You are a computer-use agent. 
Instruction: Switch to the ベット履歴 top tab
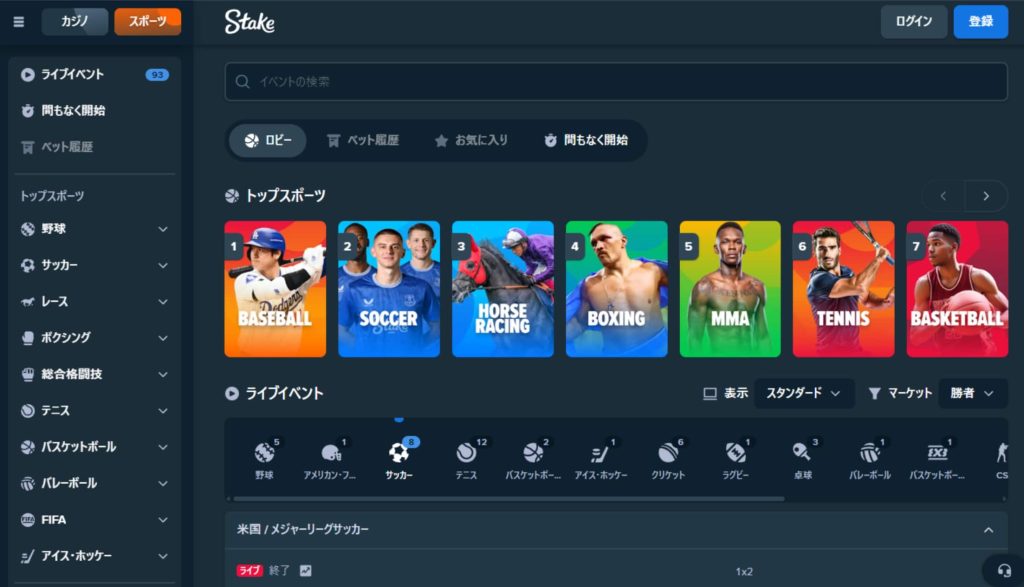coord(362,141)
